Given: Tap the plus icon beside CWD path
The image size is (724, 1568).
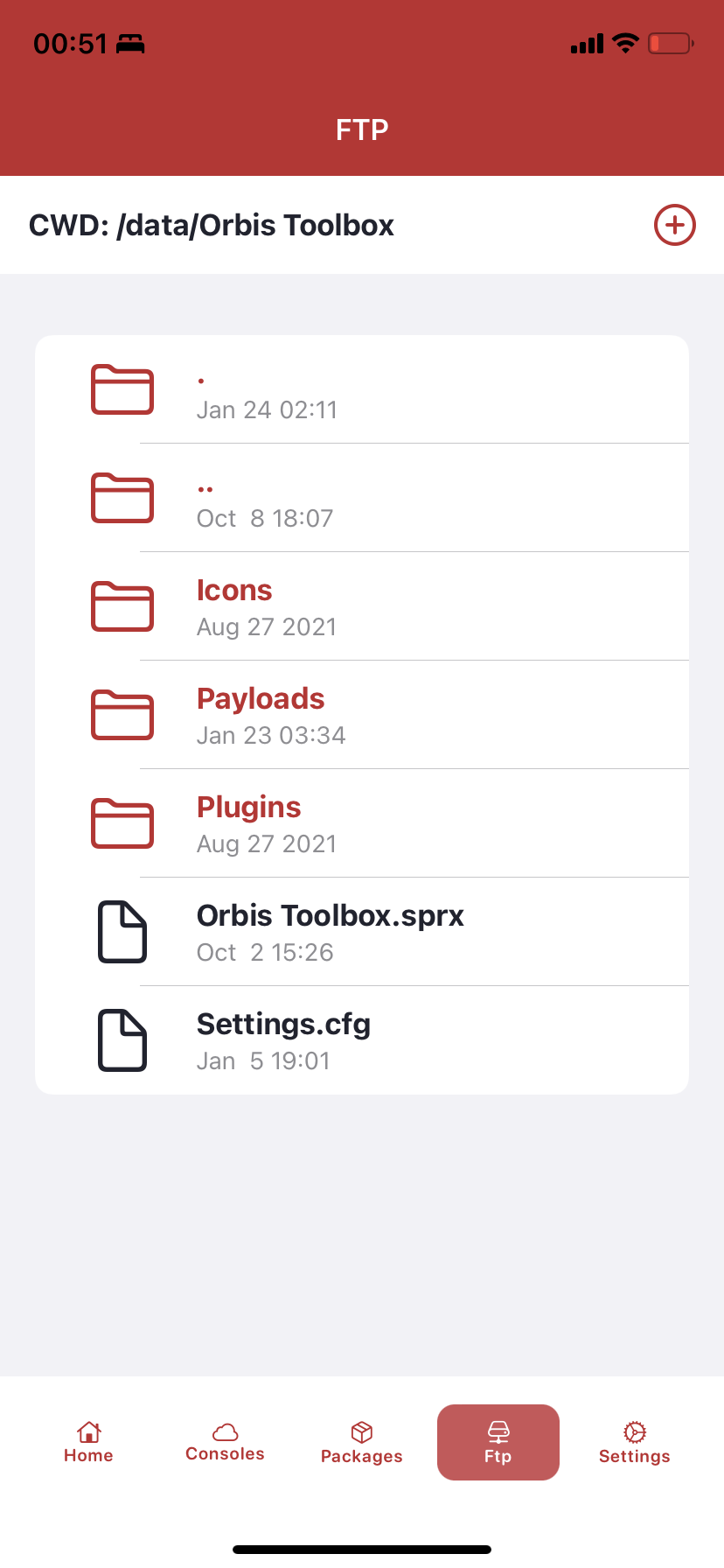Looking at the screenshot, I should pyautogui.click(x=674, y=225).
